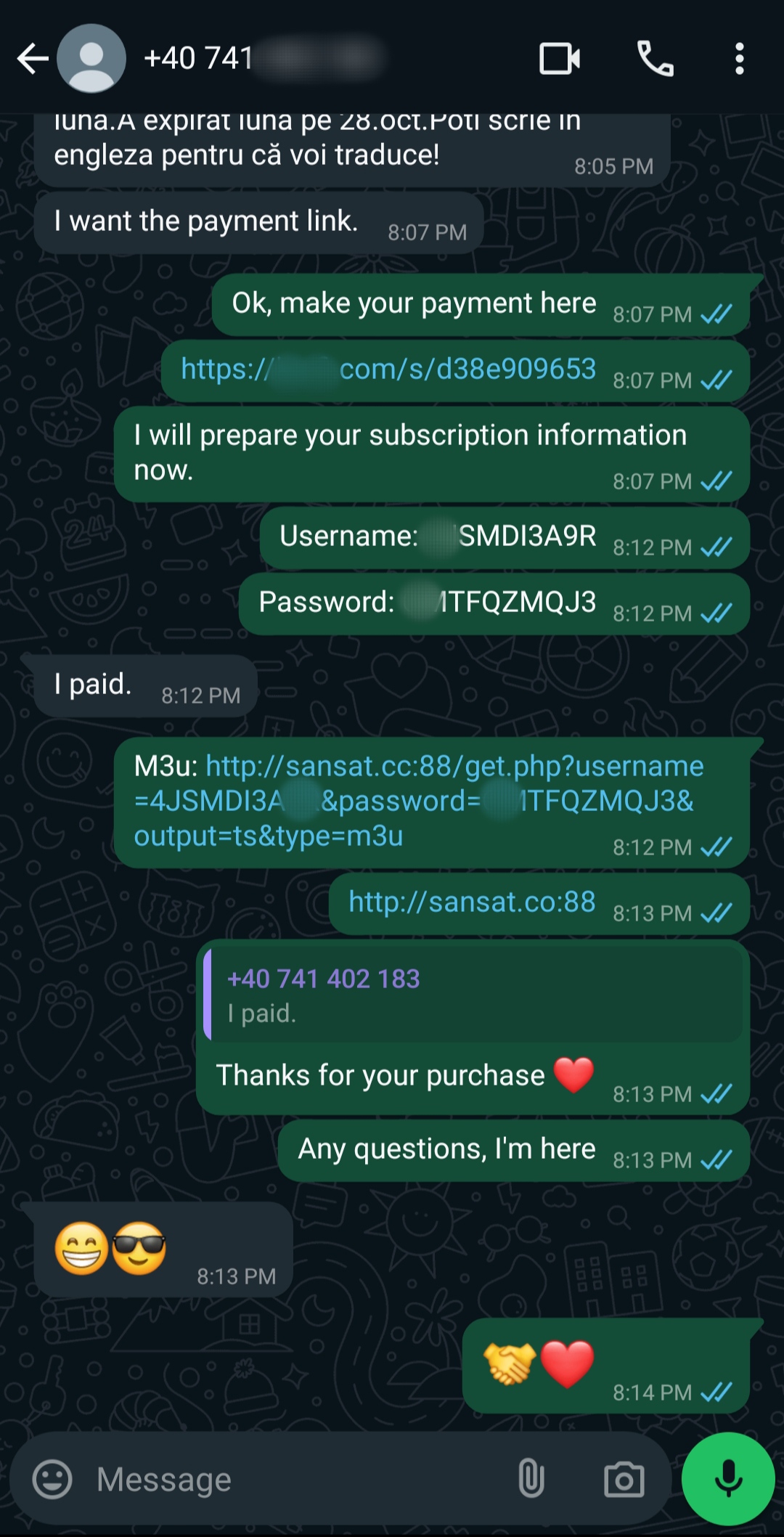Open the payment link ending d38e909653
784x1537 pixels.
click(388, 370)
